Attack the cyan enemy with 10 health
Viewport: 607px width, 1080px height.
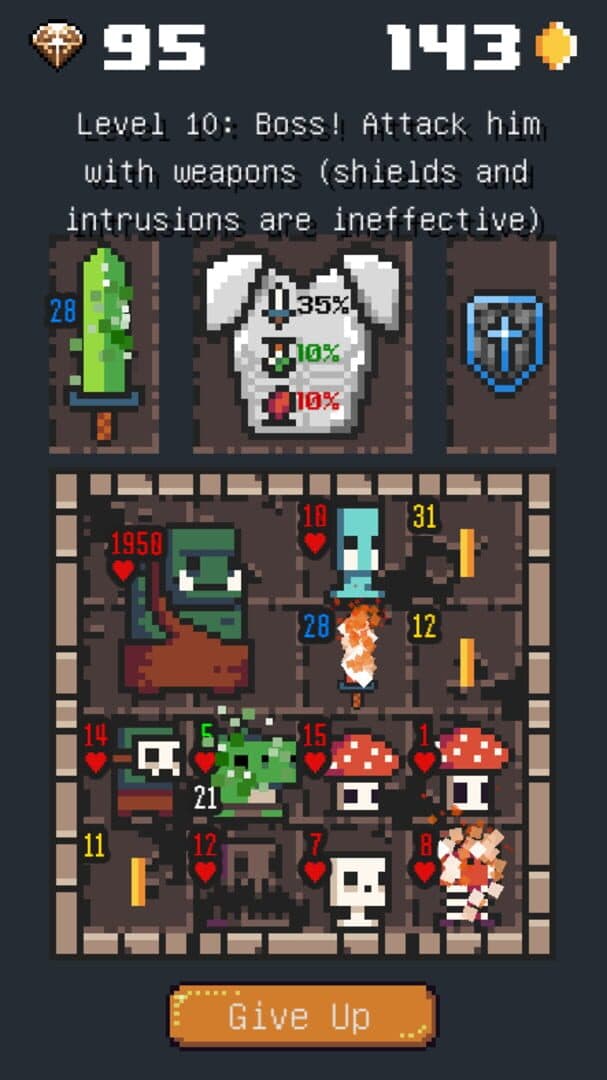pos(356,550)
